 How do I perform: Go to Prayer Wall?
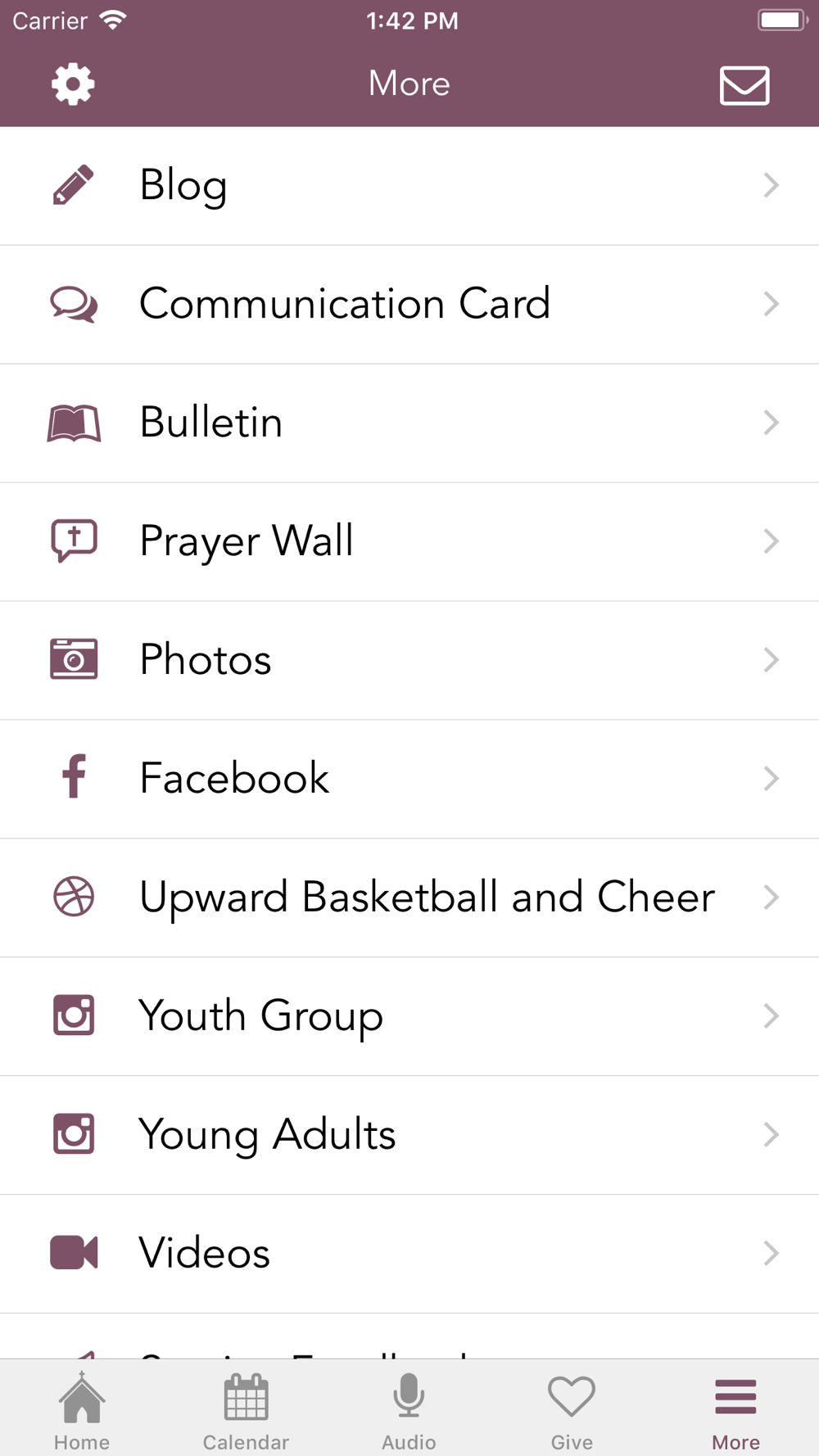click(409, 542)
